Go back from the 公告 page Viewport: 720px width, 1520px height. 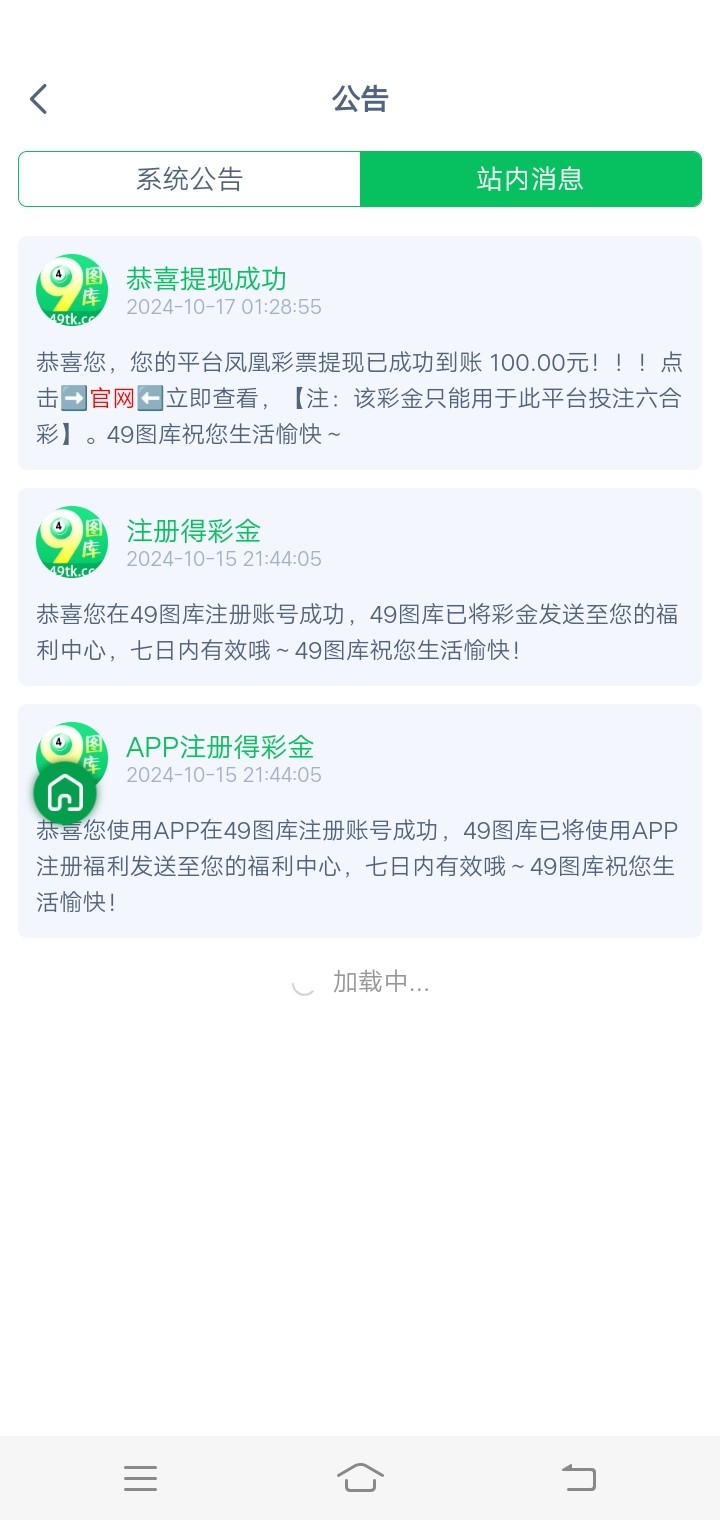(x=38, y=99)
